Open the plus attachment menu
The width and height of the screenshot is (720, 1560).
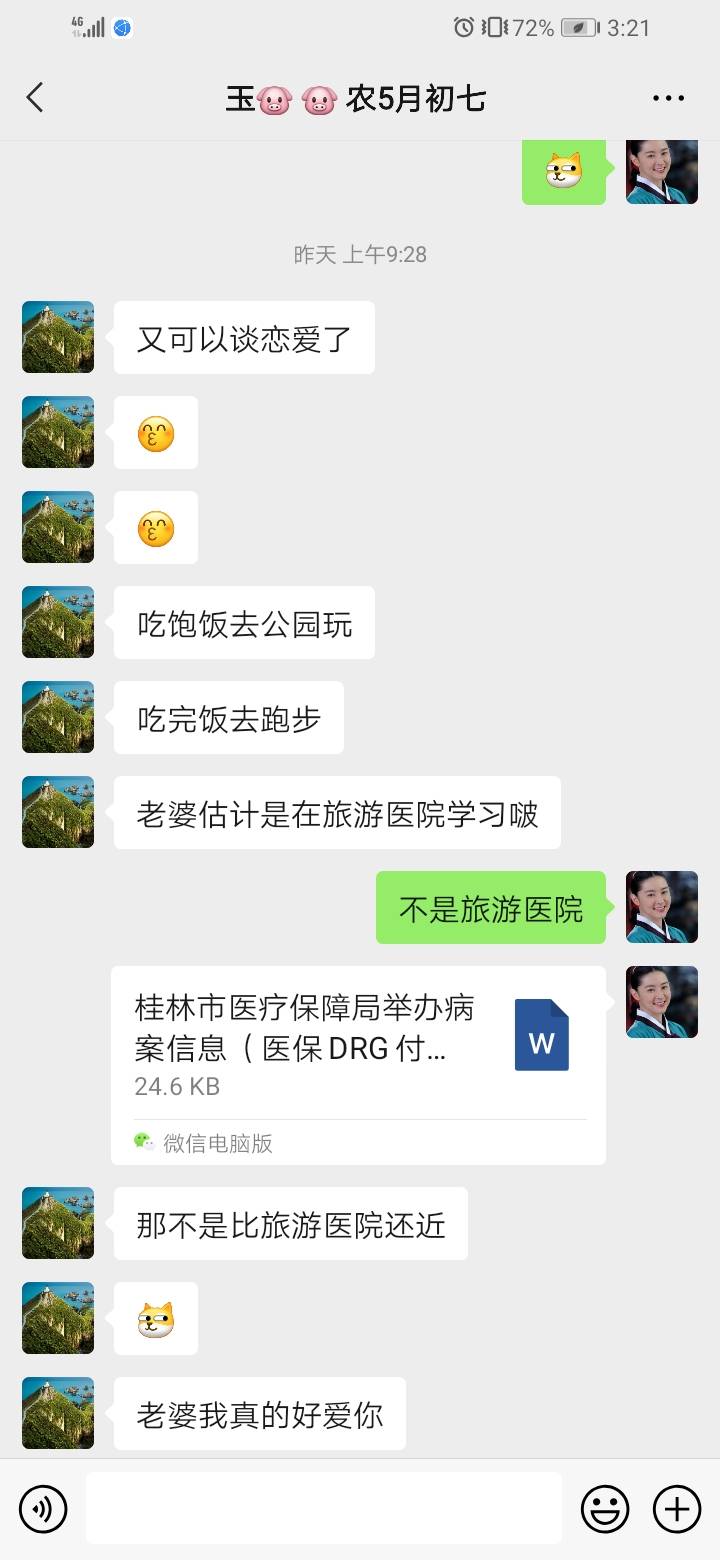678,1508
